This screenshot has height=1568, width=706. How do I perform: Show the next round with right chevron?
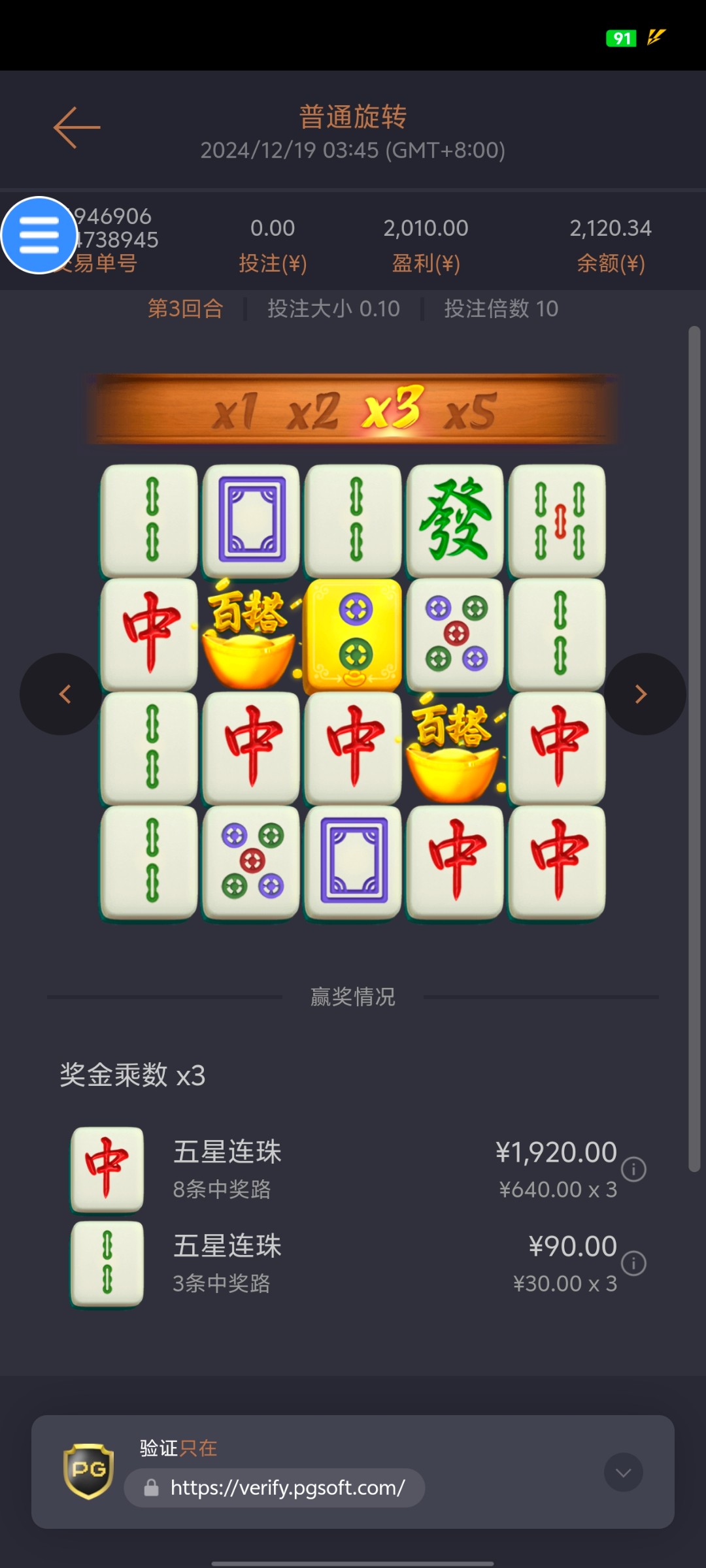643,694
